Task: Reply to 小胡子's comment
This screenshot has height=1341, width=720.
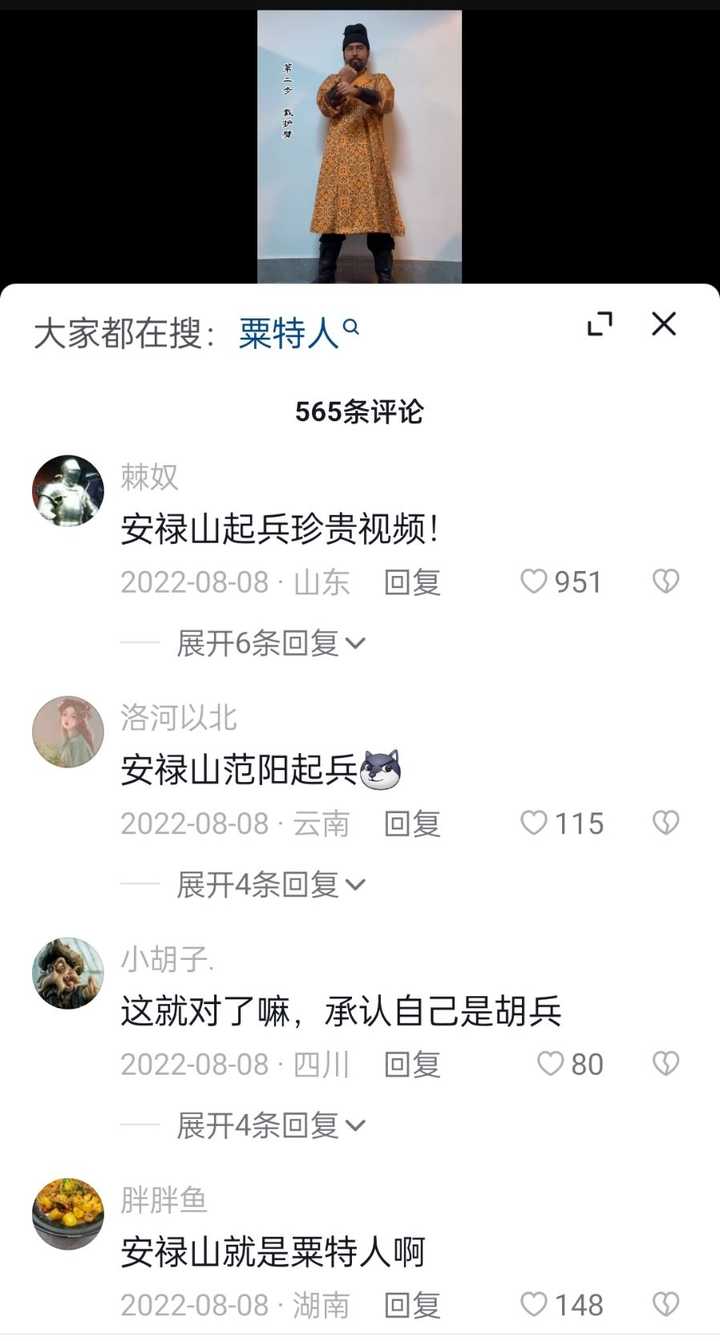Action: 412,1064
